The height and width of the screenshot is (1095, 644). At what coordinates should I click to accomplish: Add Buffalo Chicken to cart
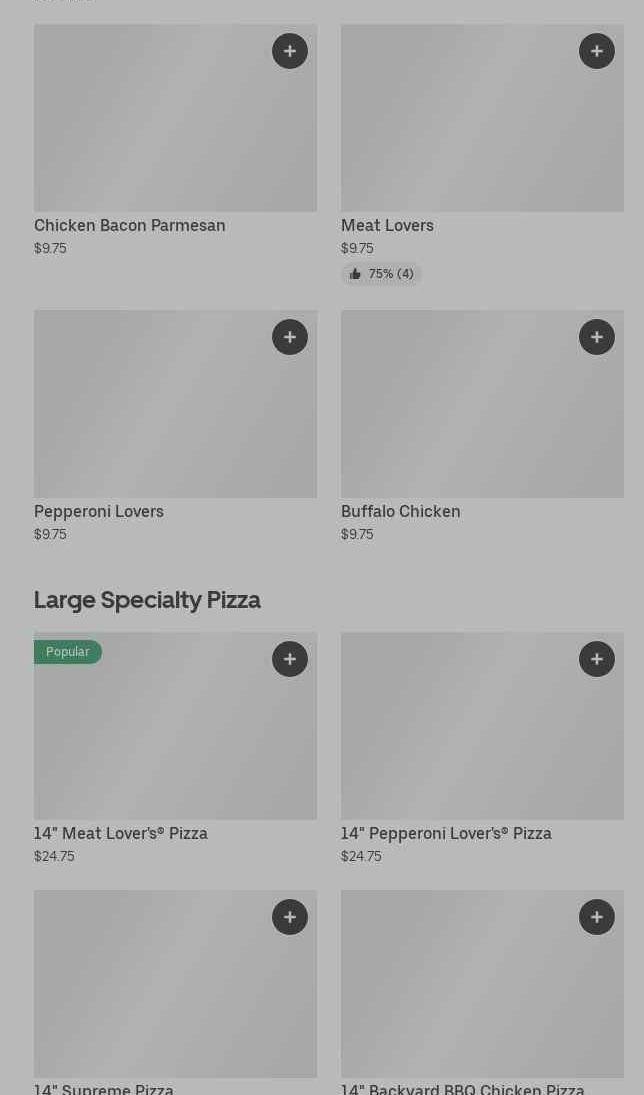point(597,337)
